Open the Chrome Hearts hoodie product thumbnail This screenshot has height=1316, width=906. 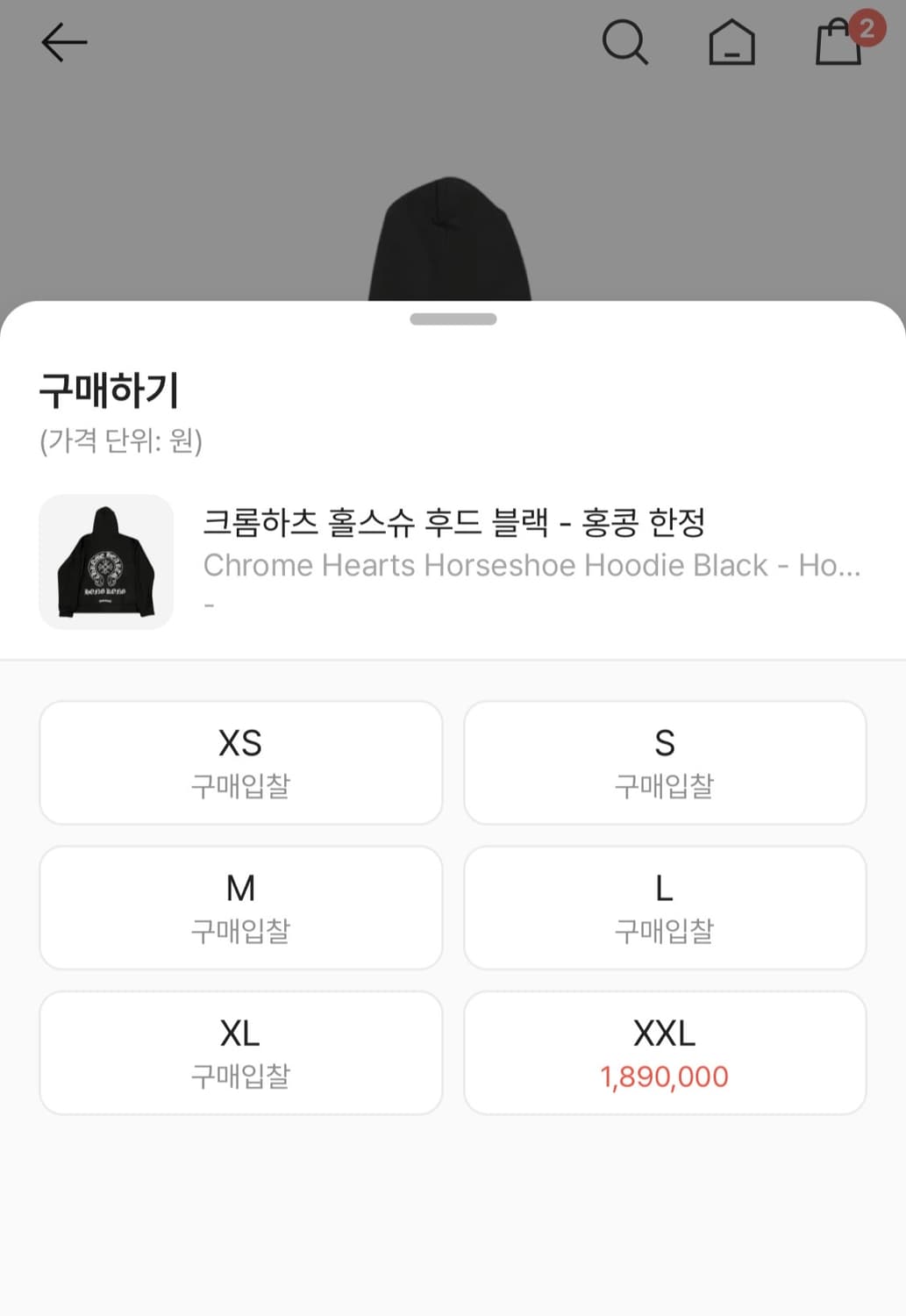click(x=106, y=559)
